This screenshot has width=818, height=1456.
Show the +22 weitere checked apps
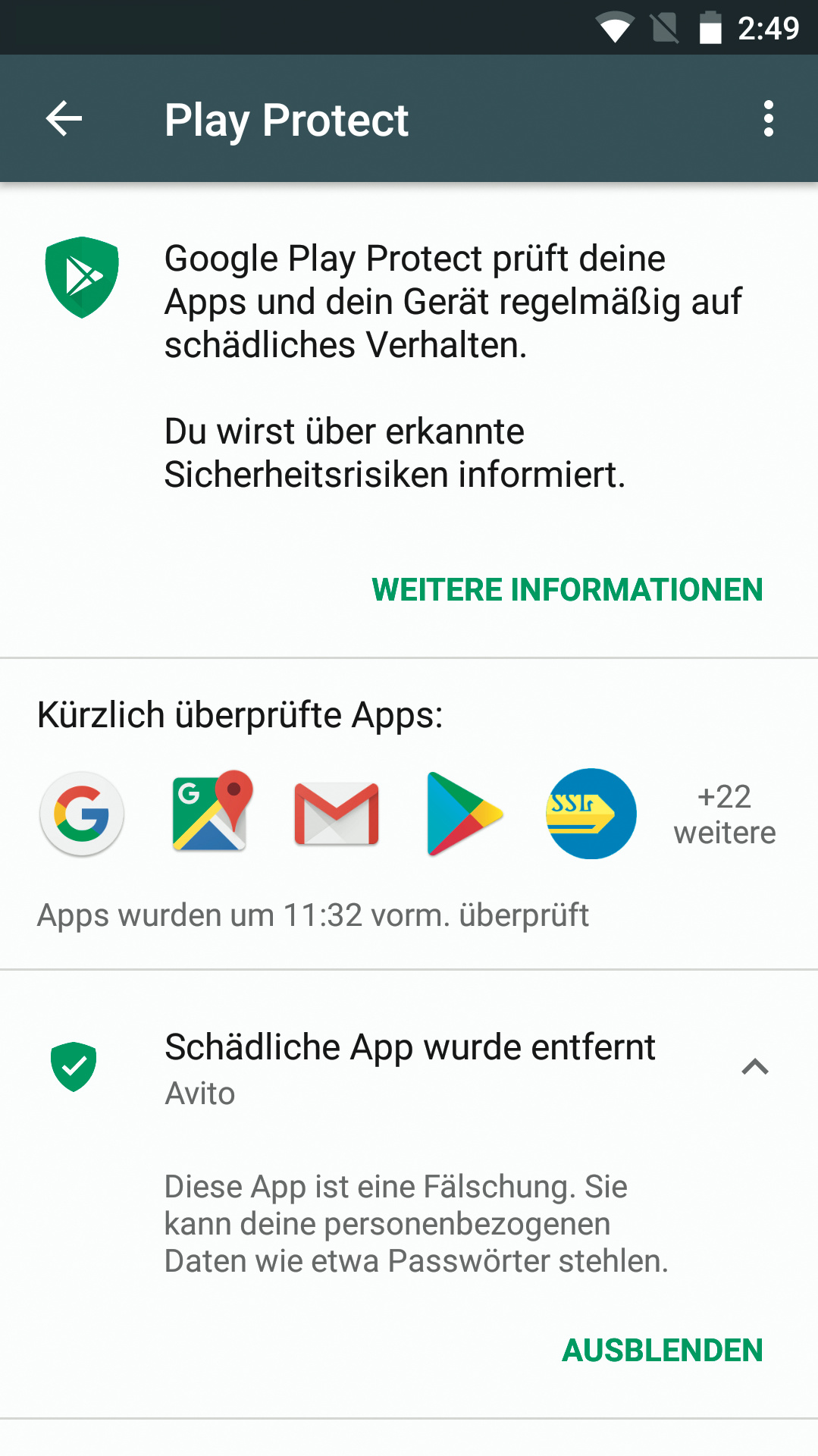tap(724, 814)
